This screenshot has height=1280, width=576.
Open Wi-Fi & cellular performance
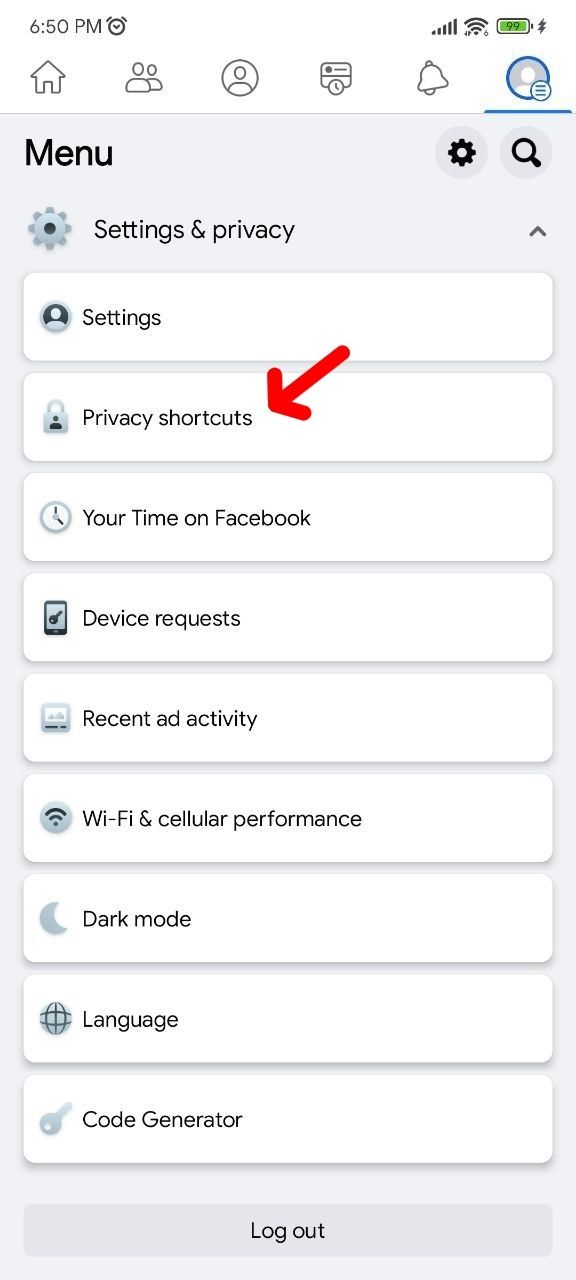point(288,818)
